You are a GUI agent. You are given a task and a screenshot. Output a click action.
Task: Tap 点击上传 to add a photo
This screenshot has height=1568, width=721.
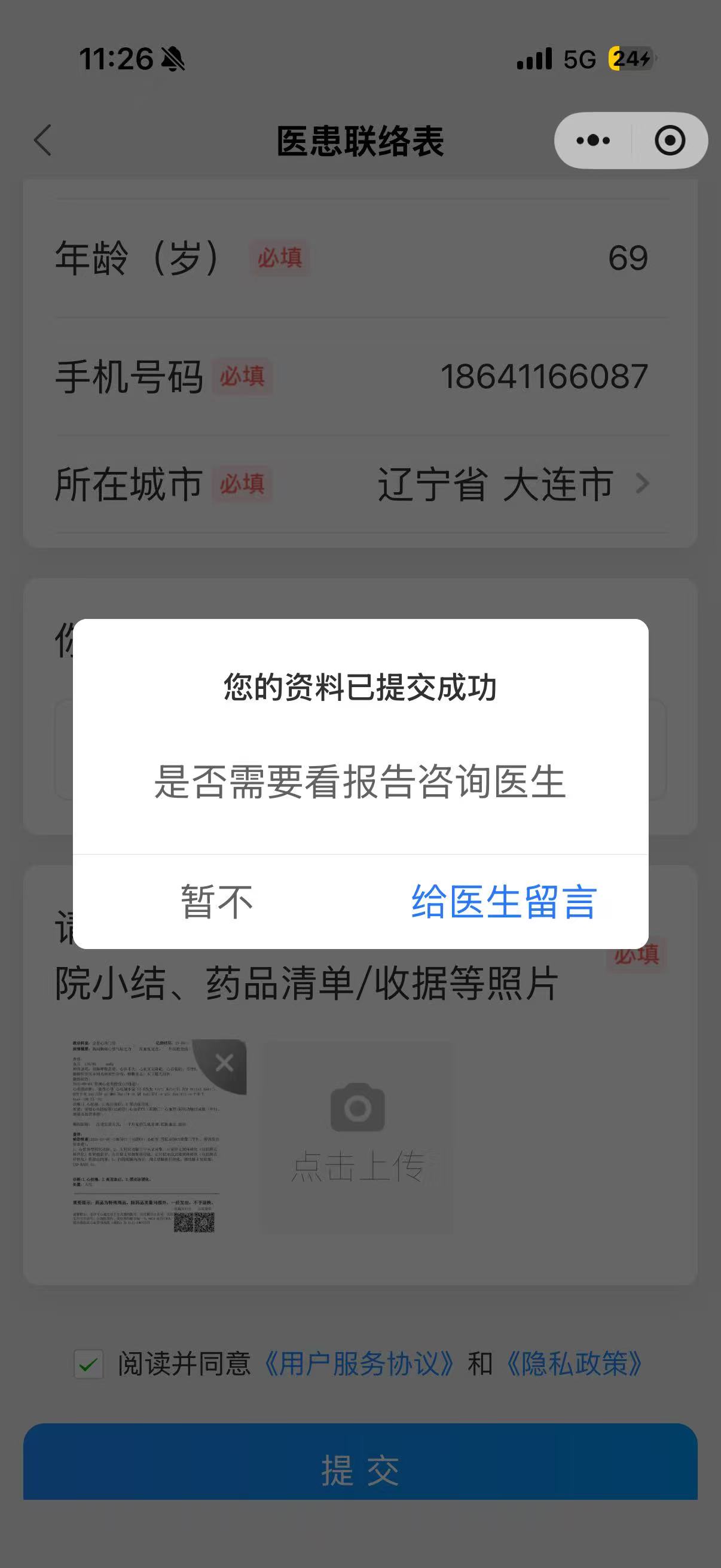point(358,1137)
